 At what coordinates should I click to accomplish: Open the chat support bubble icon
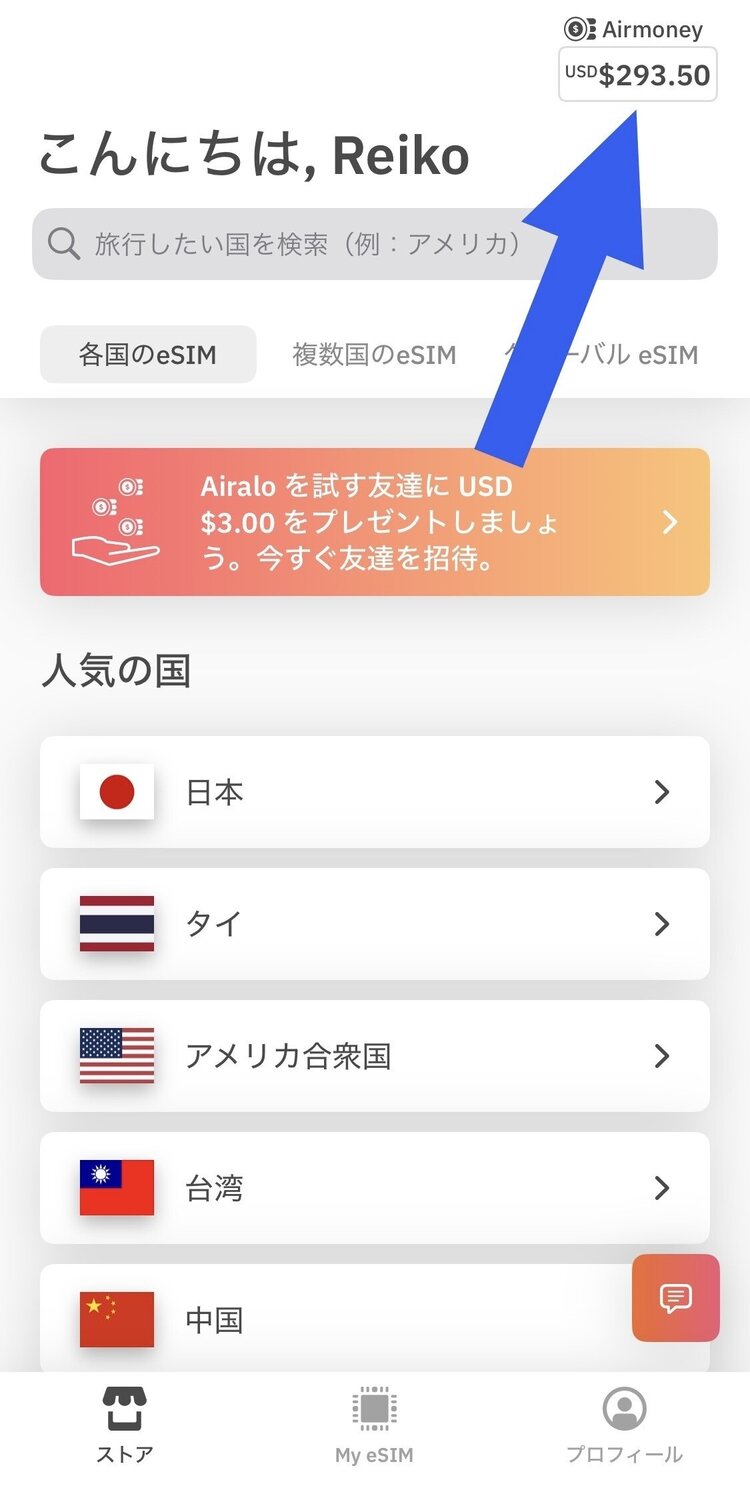tap(675, 1299)
